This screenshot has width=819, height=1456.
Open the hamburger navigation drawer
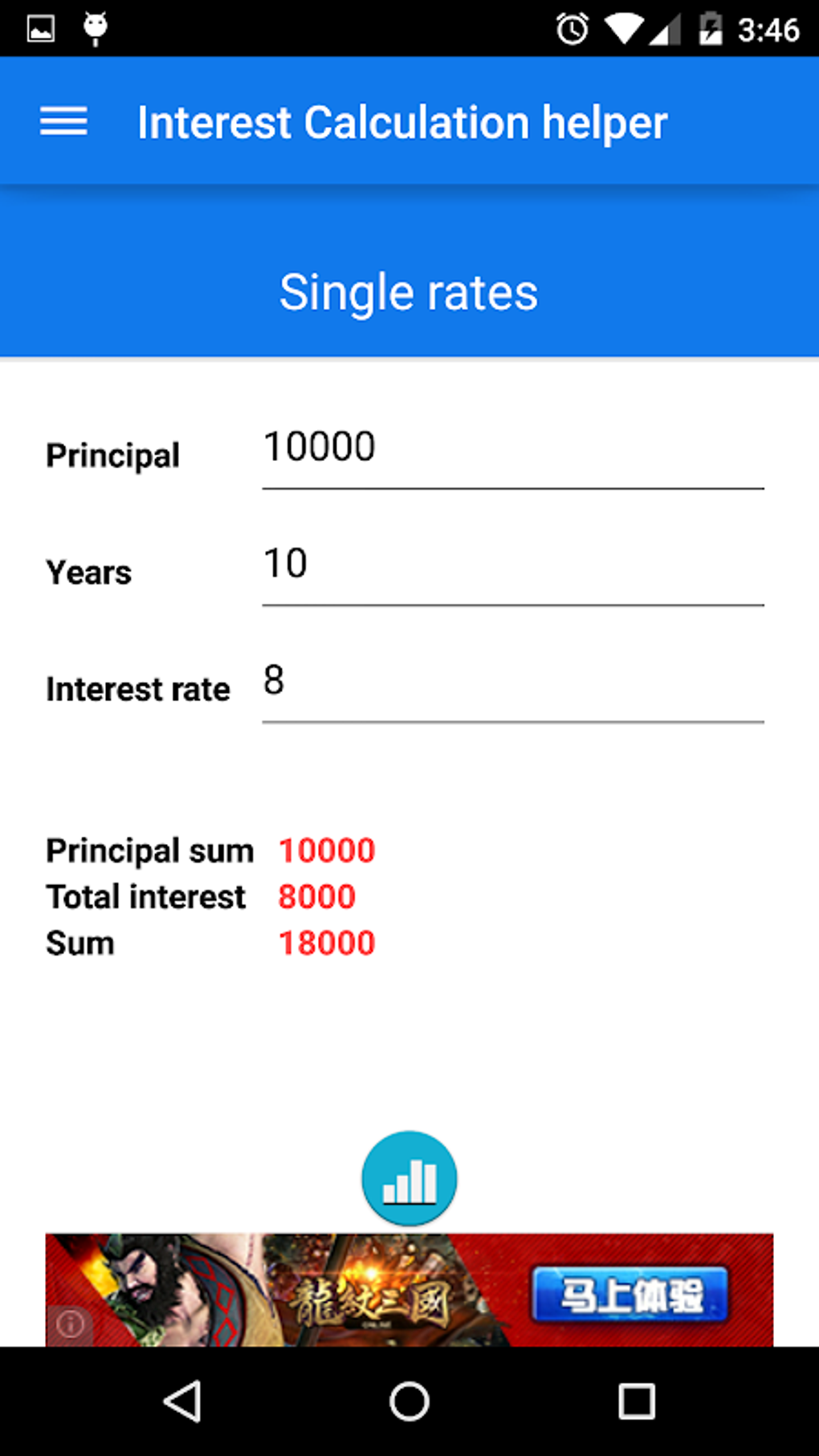[63, 122]
